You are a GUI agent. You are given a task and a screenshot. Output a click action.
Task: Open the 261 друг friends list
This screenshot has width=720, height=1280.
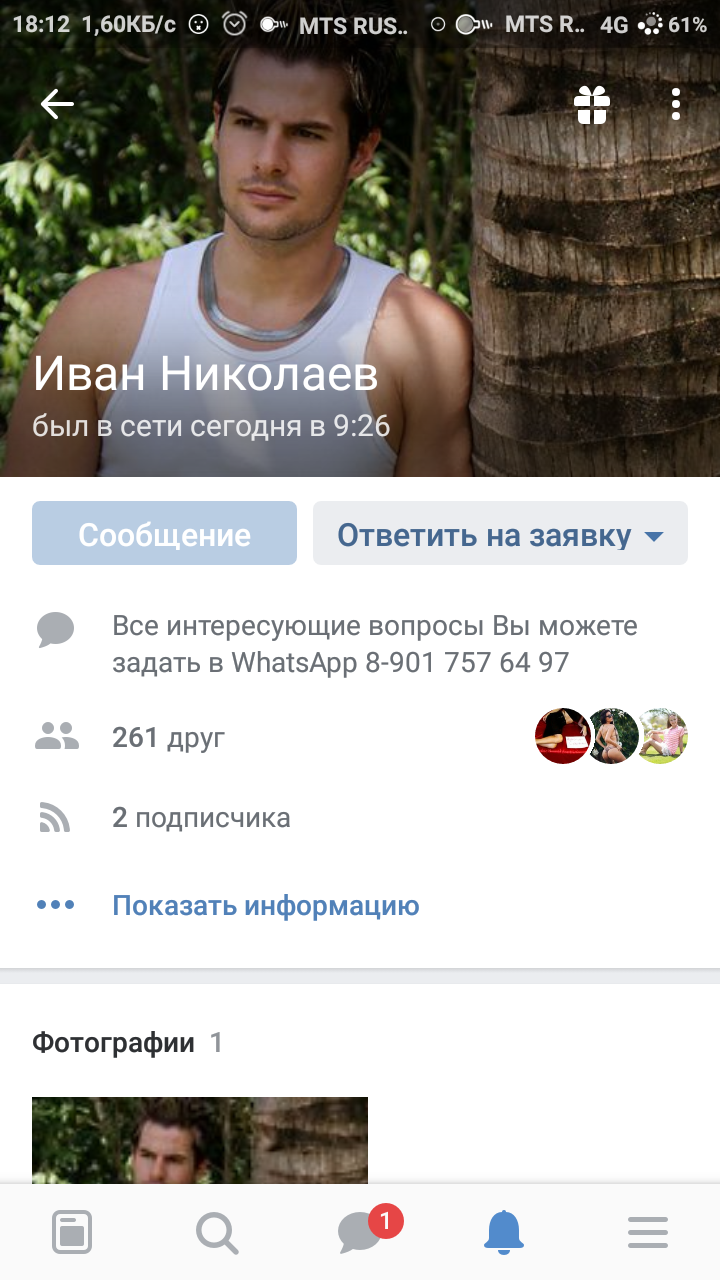[360, 738]
